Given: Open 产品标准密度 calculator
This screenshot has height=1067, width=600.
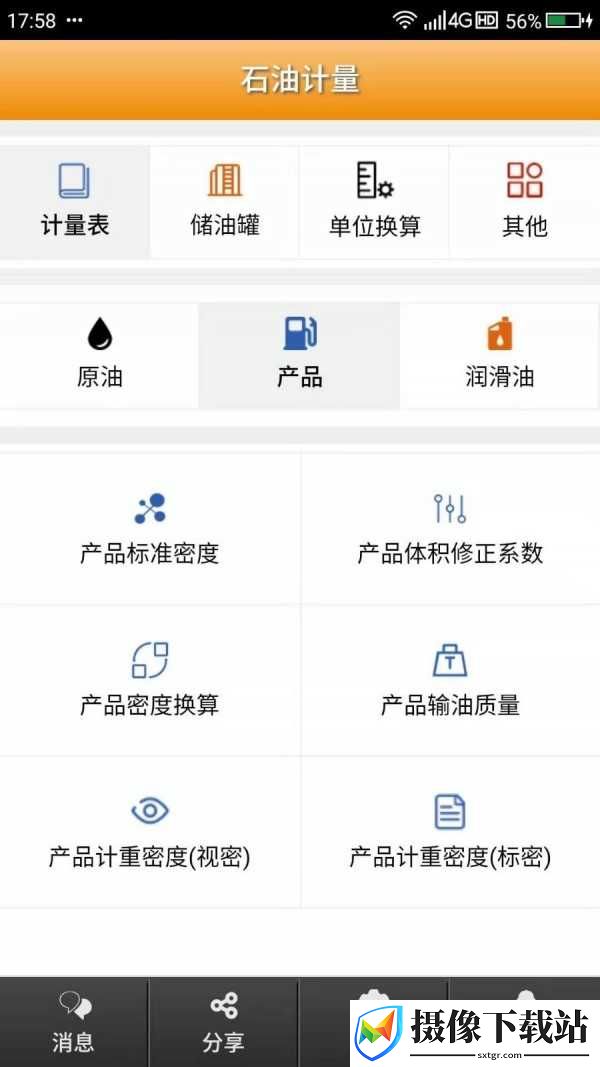Looking at the screenshot, I should [150, 529].
